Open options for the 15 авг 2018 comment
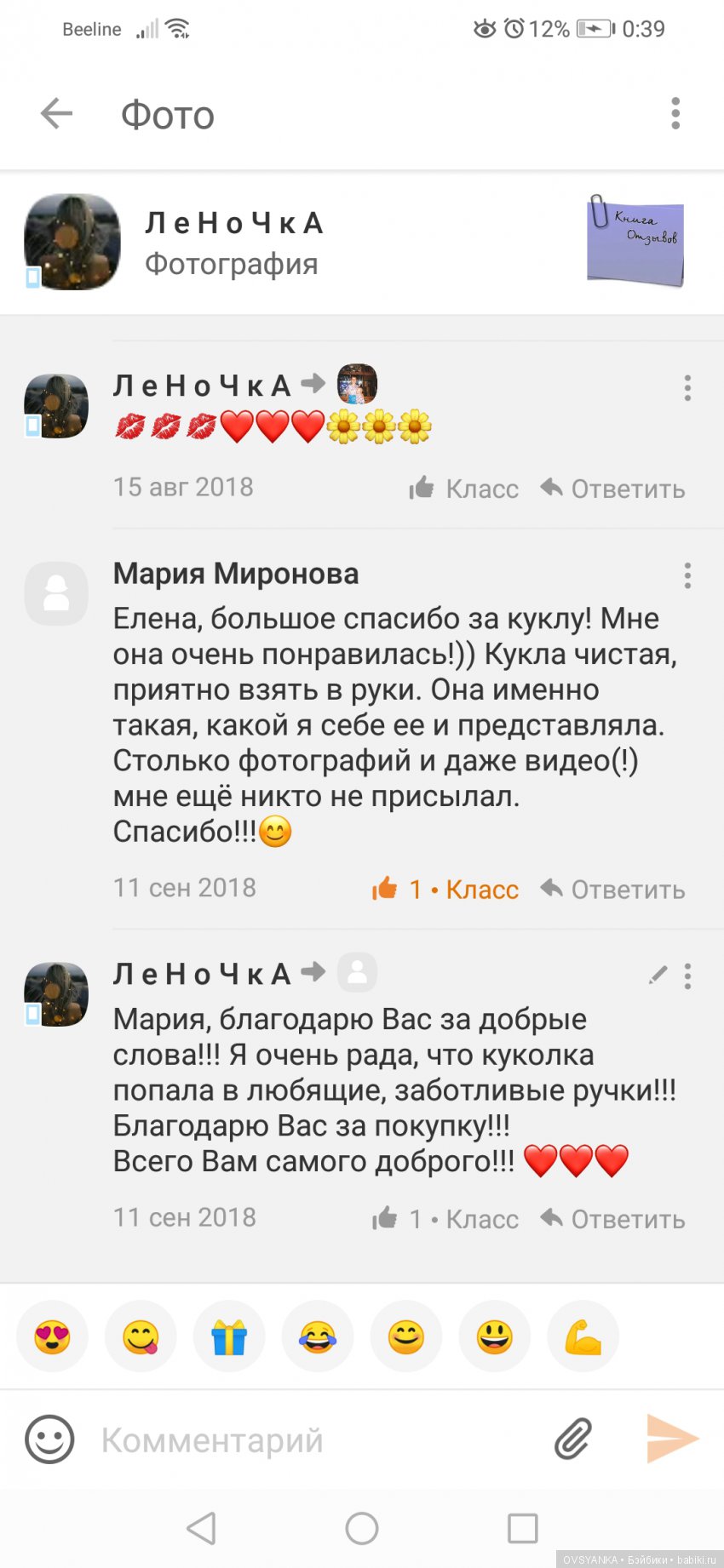Viewport: 724px width, 1568px height. (x=687, y=388)
